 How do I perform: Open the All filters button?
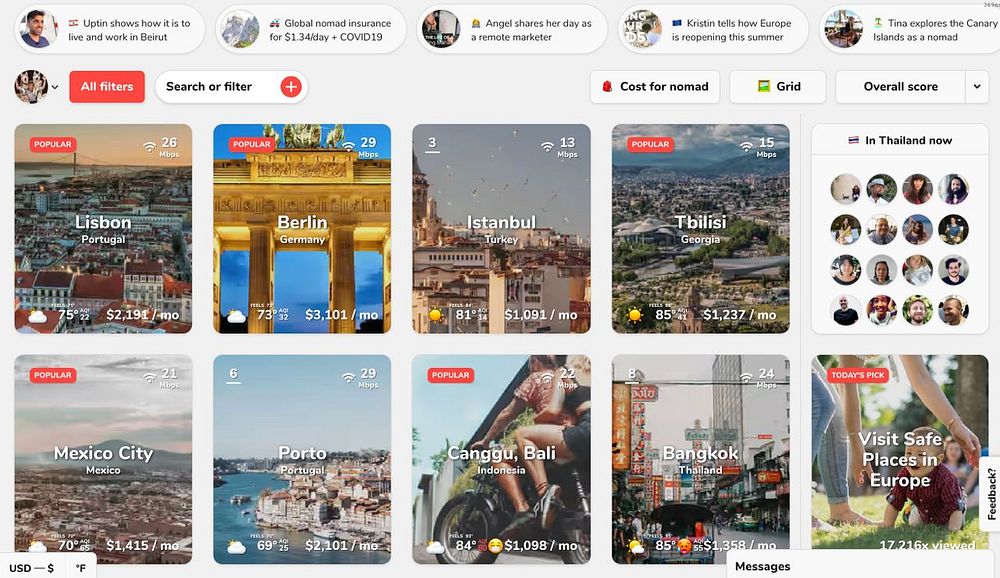point(106,87)
